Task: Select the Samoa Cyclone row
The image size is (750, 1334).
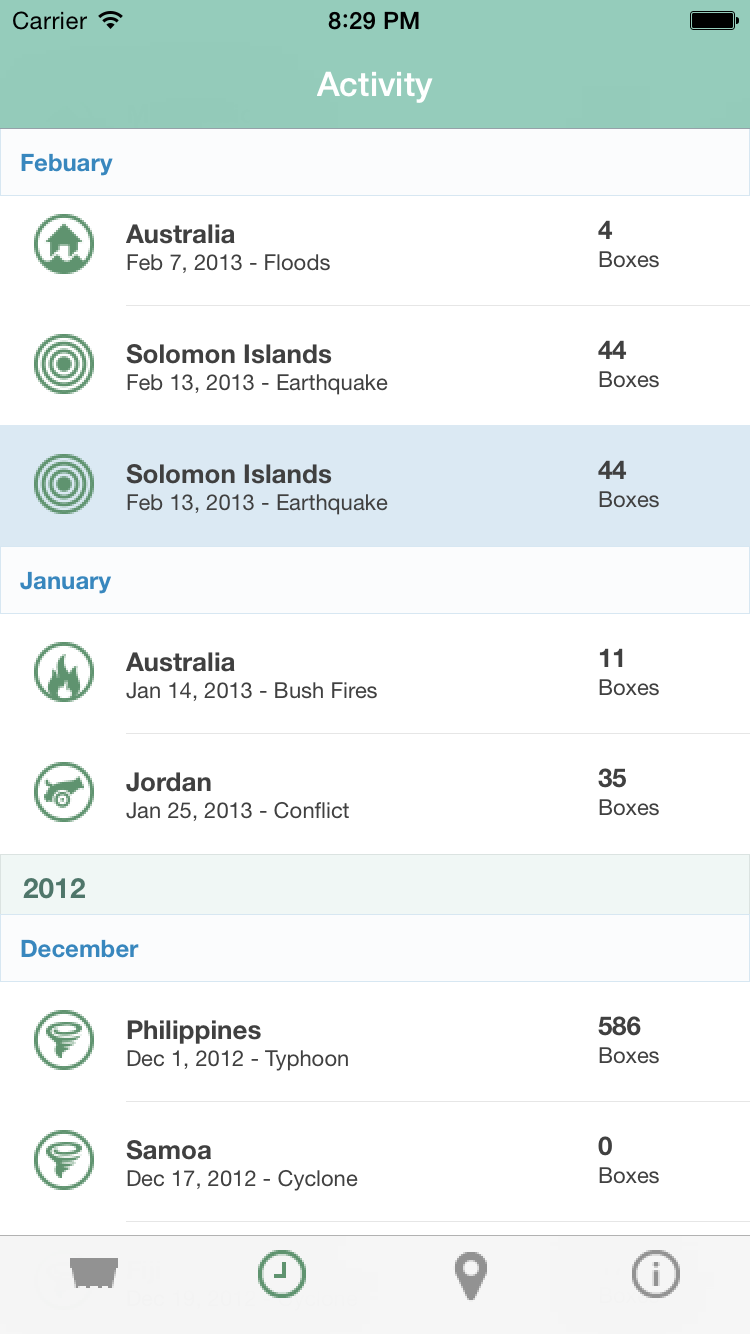Action: (375, 1162)
